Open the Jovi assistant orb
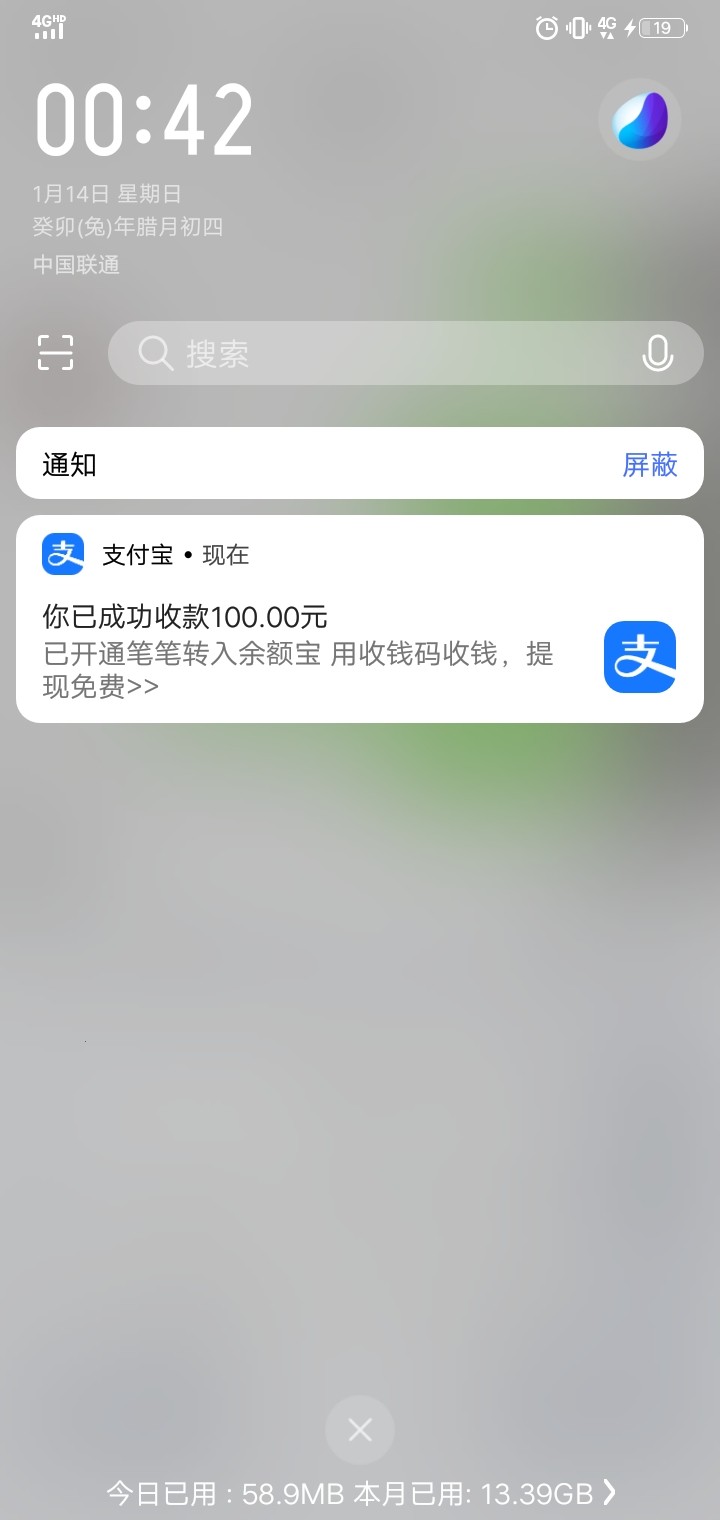The width and height of the screenshot is (720, 1520). (640, 120)
